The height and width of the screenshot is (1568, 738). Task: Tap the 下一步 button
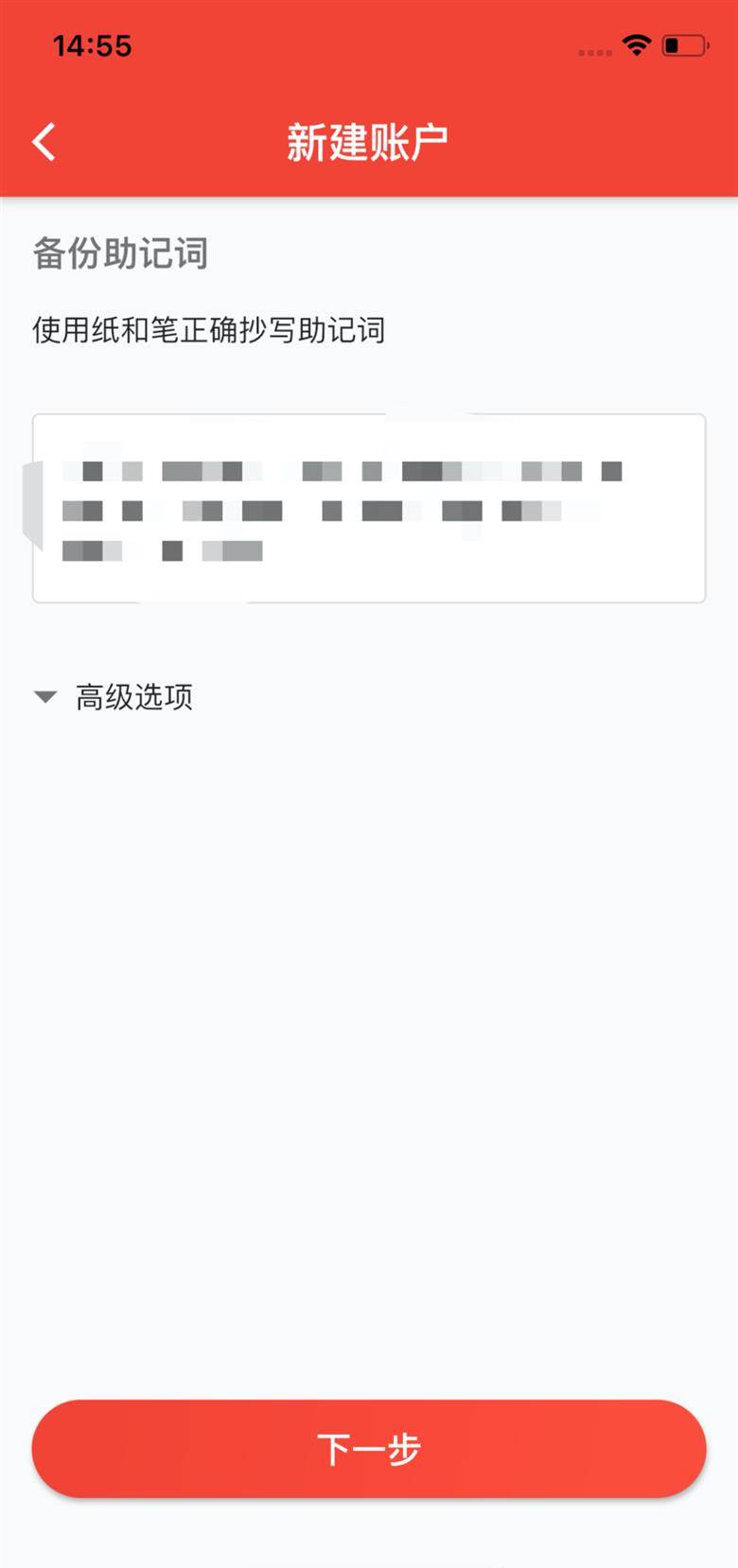(x=369, y=1448)
